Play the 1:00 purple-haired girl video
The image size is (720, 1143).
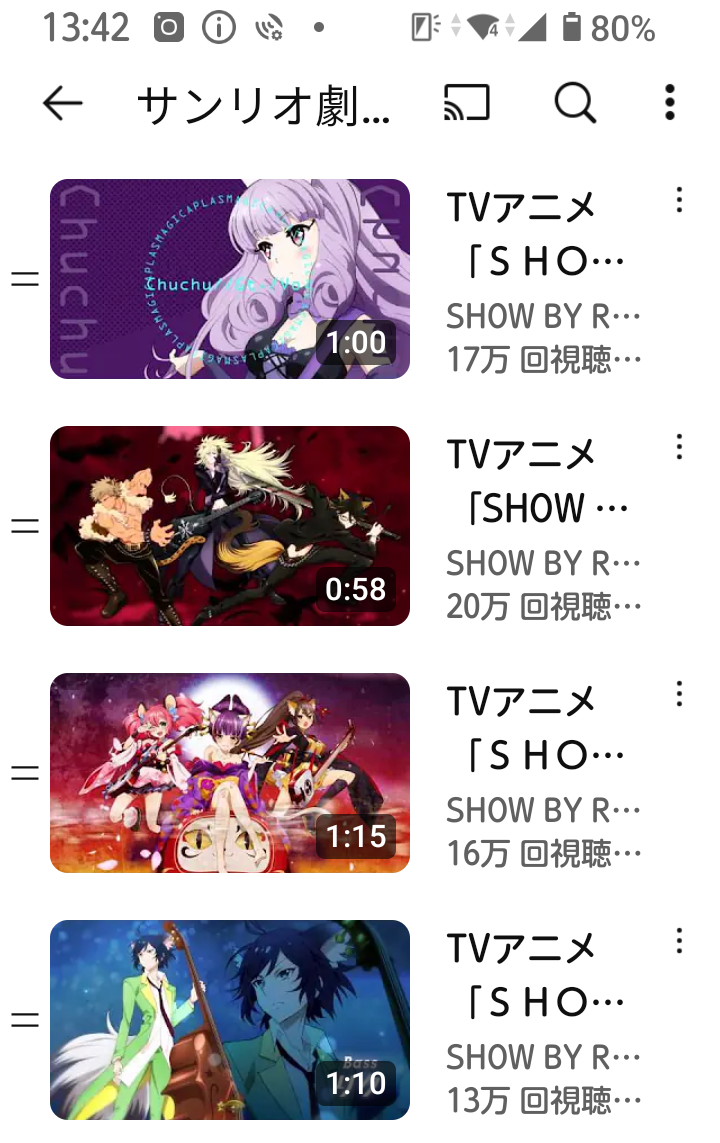coord(230,279)
